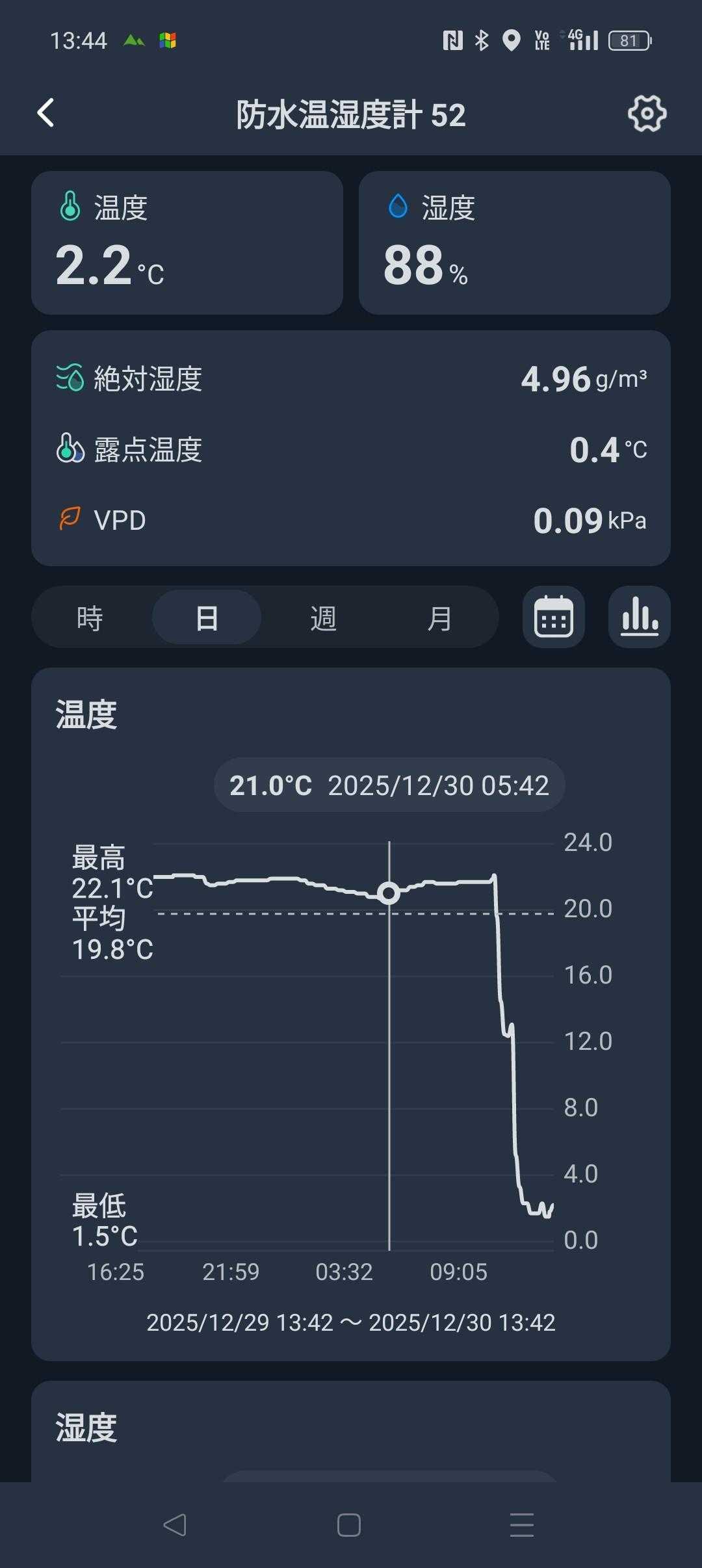
Task: Tap the system home button
Action: click(x=349, y=1524)
